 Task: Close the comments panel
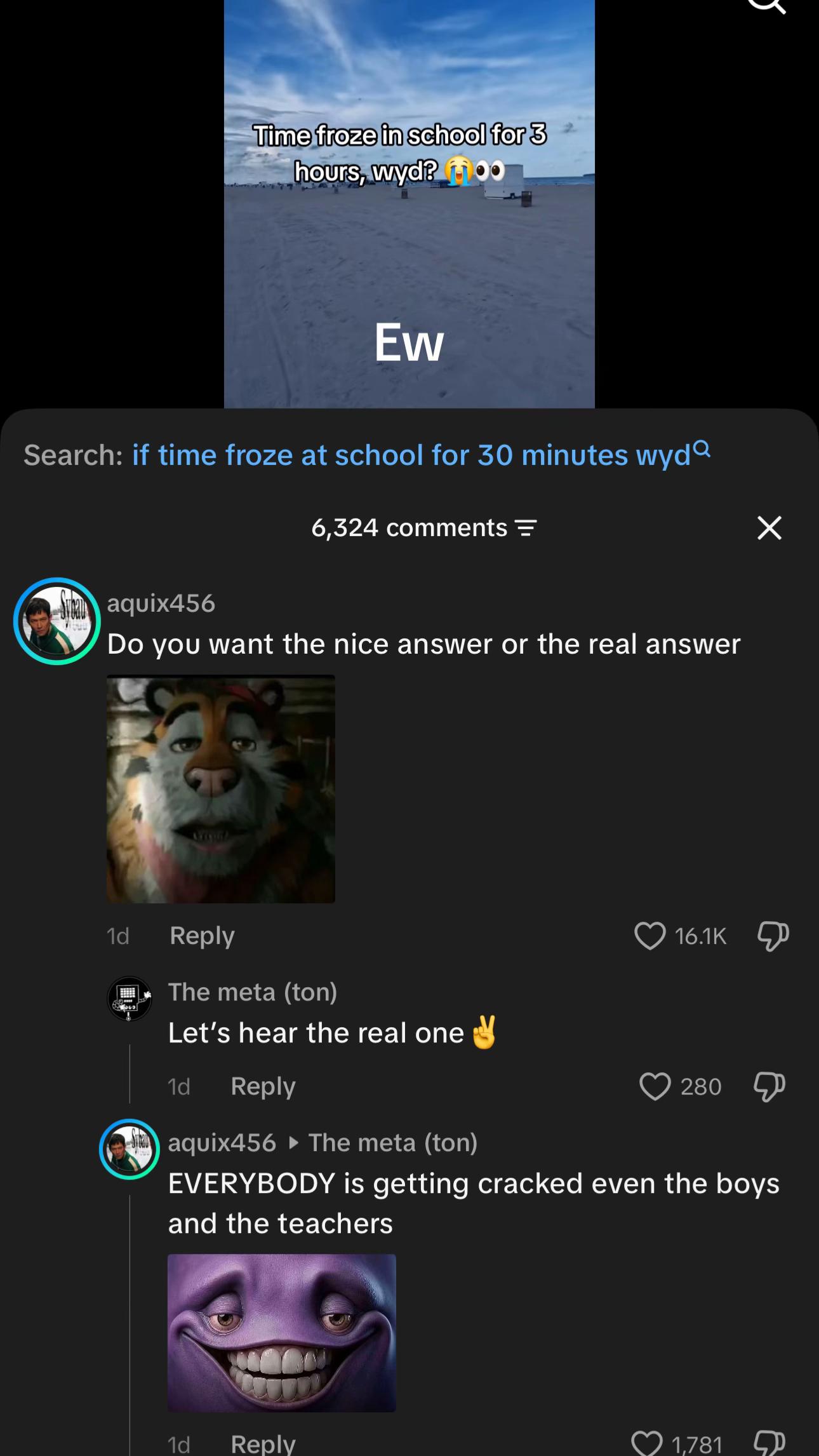click(769, 528)
